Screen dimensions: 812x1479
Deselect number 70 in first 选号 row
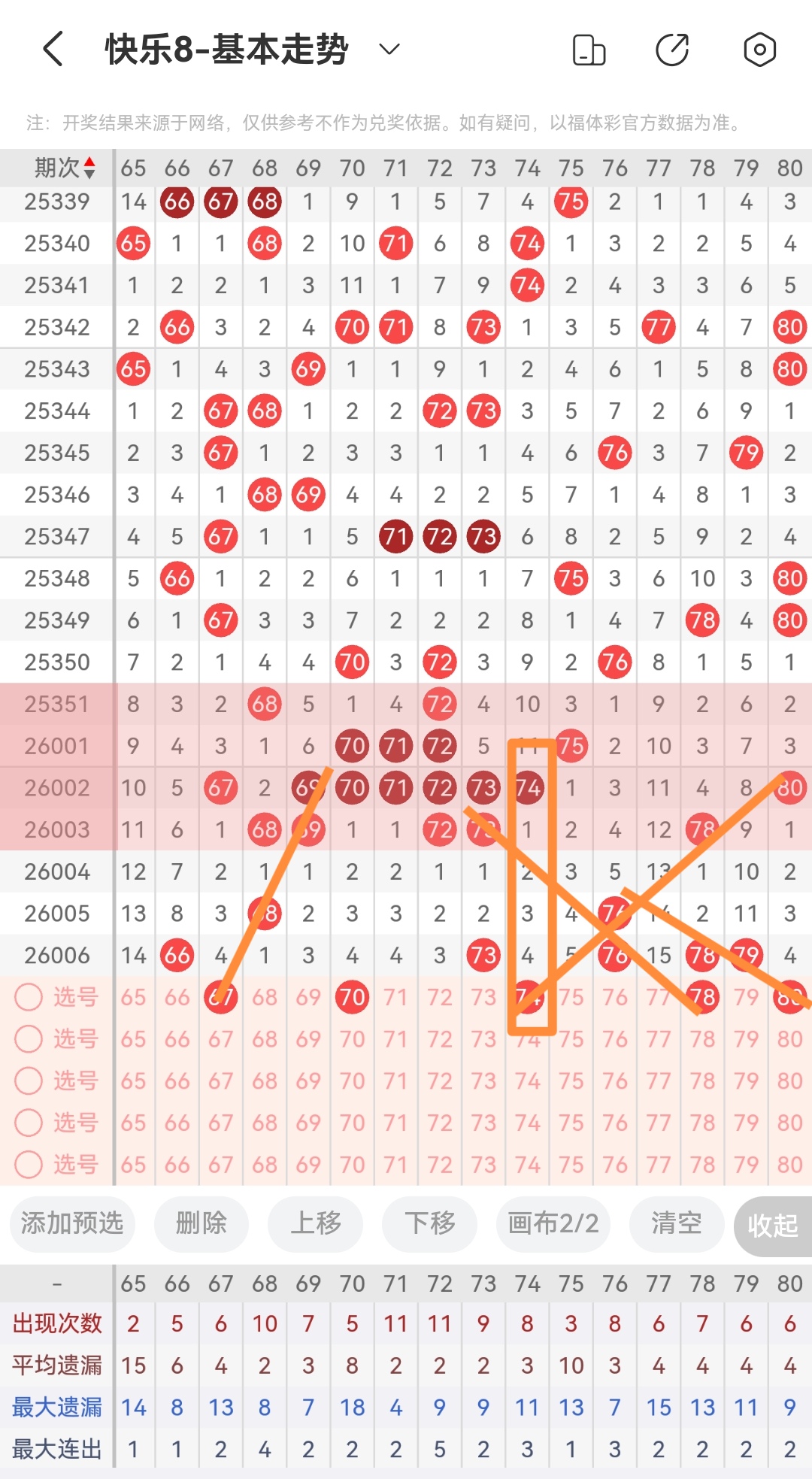click(x=352, y=998)
